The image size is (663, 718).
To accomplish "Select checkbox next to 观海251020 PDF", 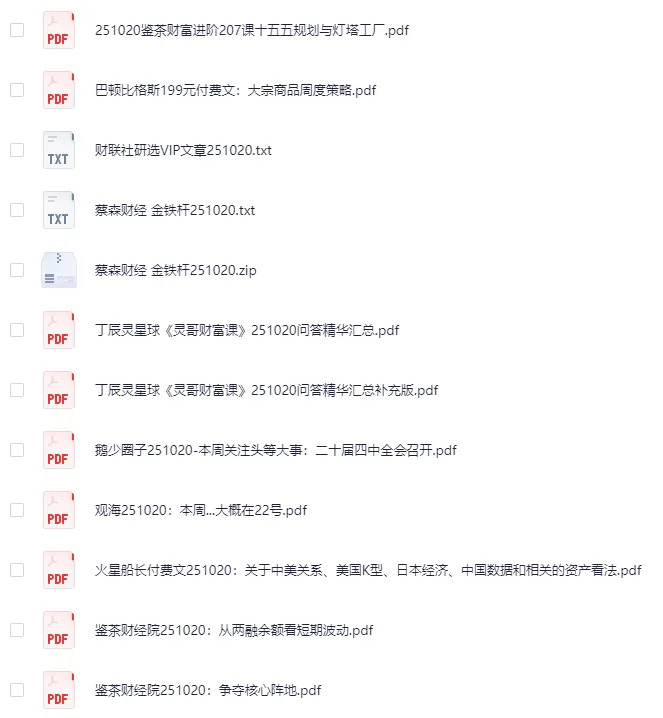I will click(x=17, y=510).
